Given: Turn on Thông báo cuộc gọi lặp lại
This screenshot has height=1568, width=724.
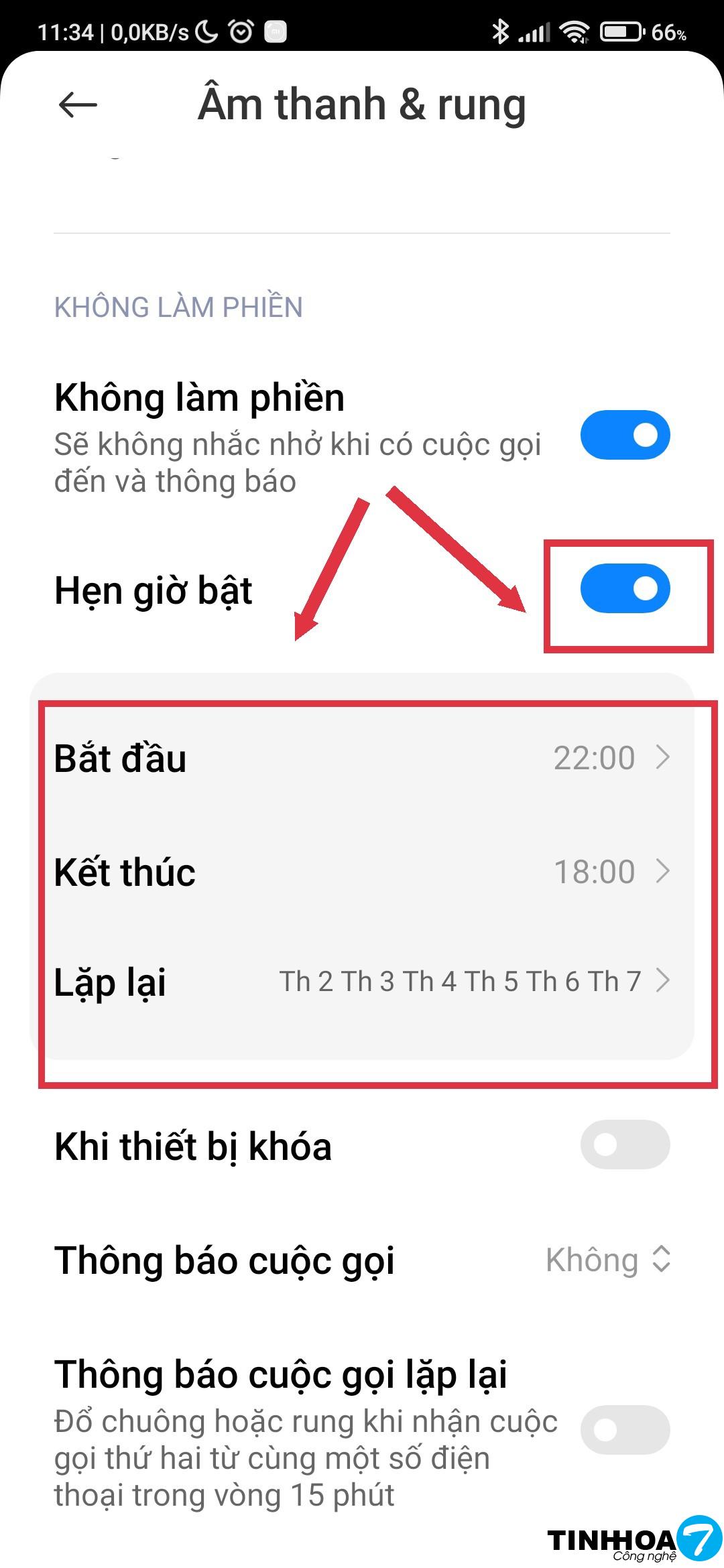Looking at the screenshot, I should coord(625,1430).
